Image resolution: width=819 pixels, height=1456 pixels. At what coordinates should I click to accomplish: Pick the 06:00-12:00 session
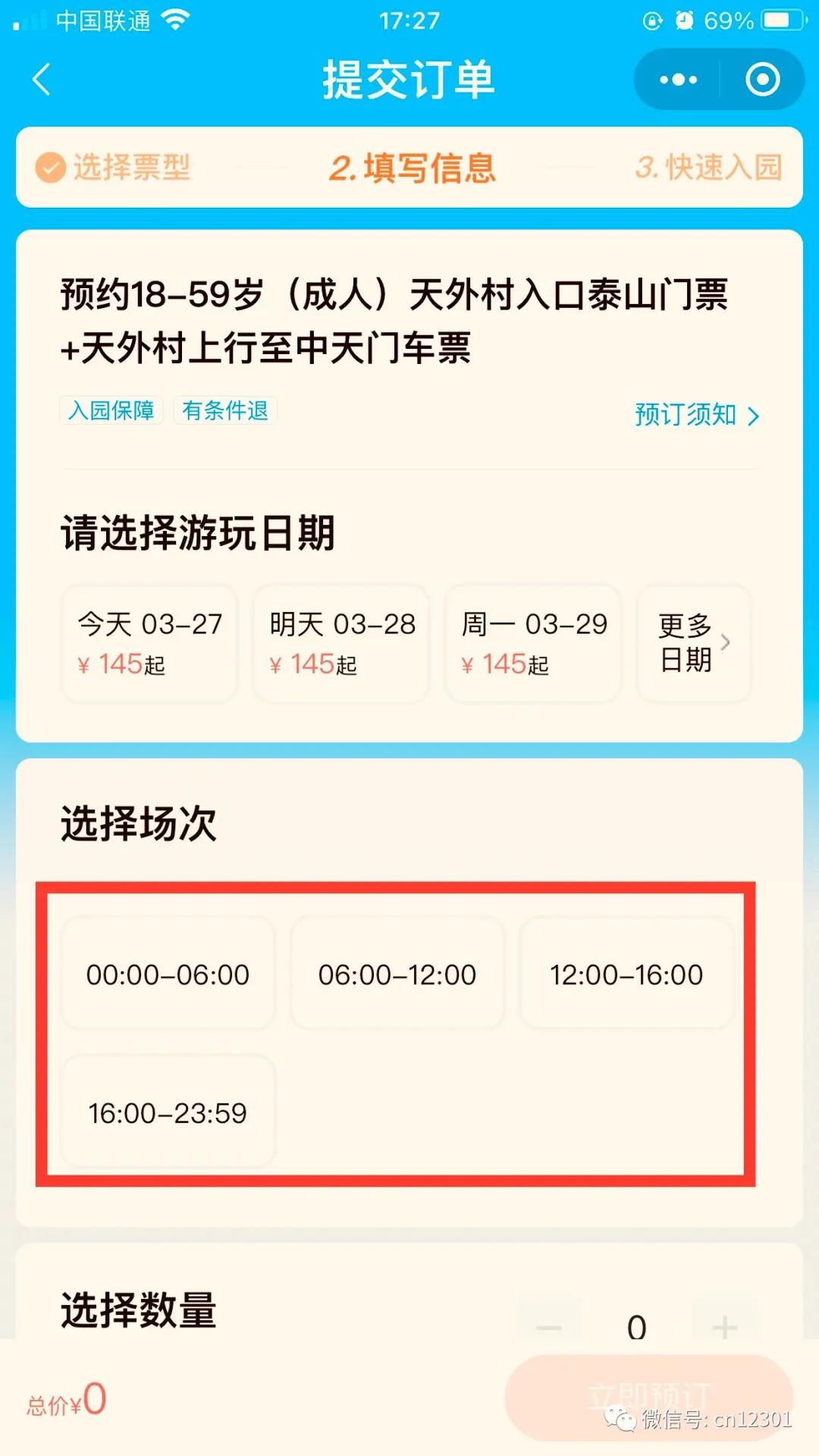[397, 974]
